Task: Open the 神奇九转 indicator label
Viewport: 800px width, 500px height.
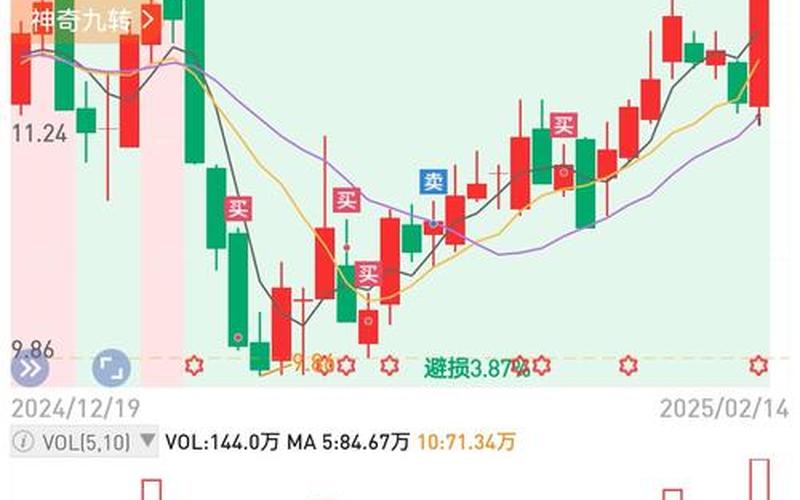Action: (92, 18)
